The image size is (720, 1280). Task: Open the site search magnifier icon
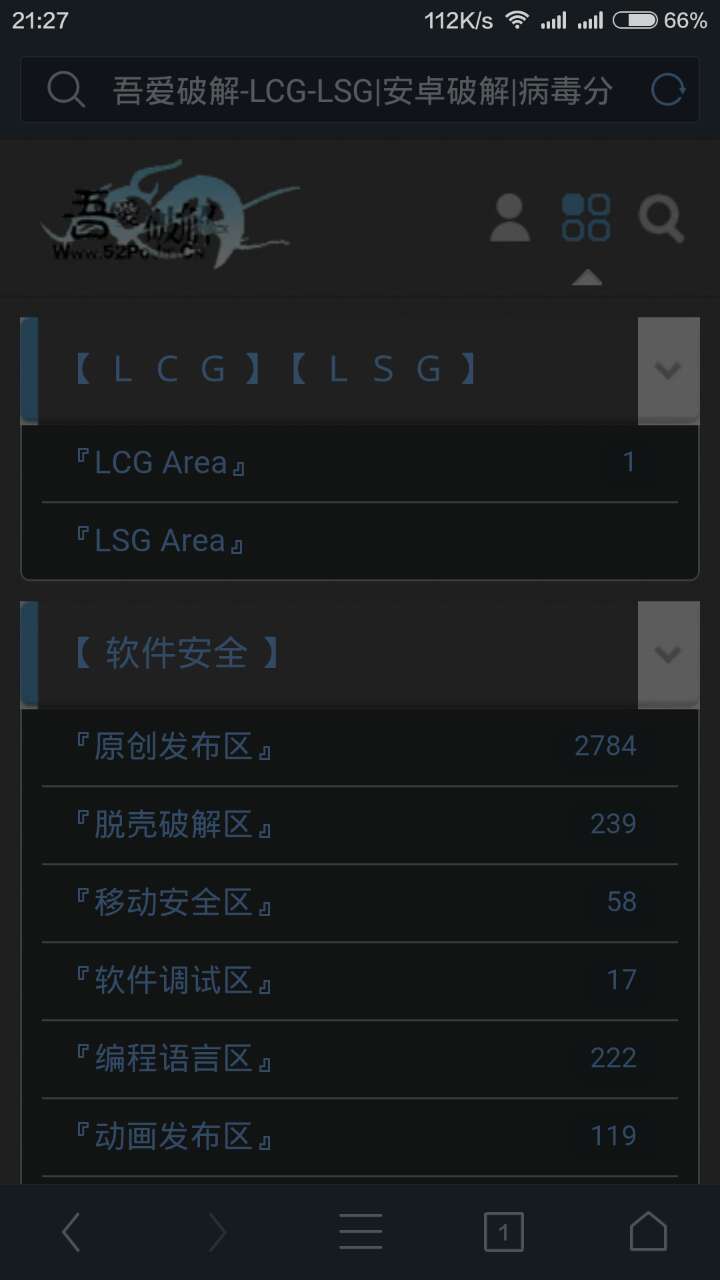click(661, 219)
